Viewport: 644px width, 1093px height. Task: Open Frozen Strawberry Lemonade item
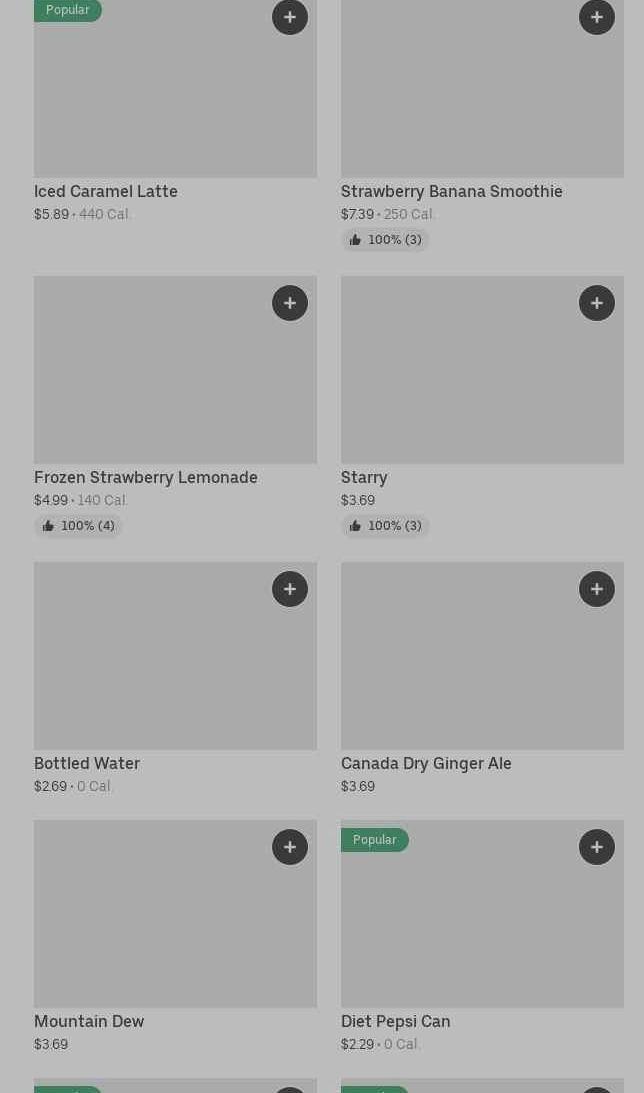coord(146,477)
